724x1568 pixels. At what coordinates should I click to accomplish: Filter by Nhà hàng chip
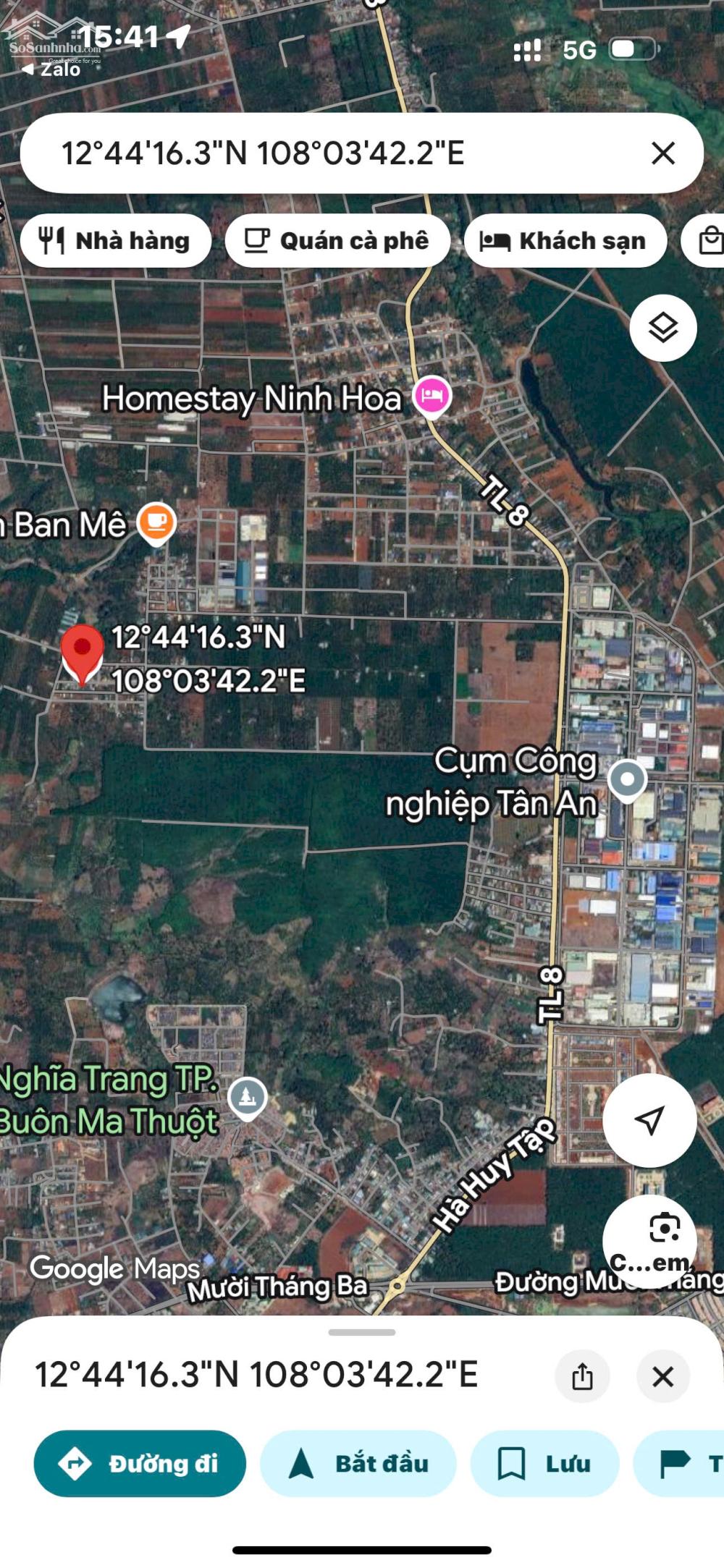[x=116, y=241]
